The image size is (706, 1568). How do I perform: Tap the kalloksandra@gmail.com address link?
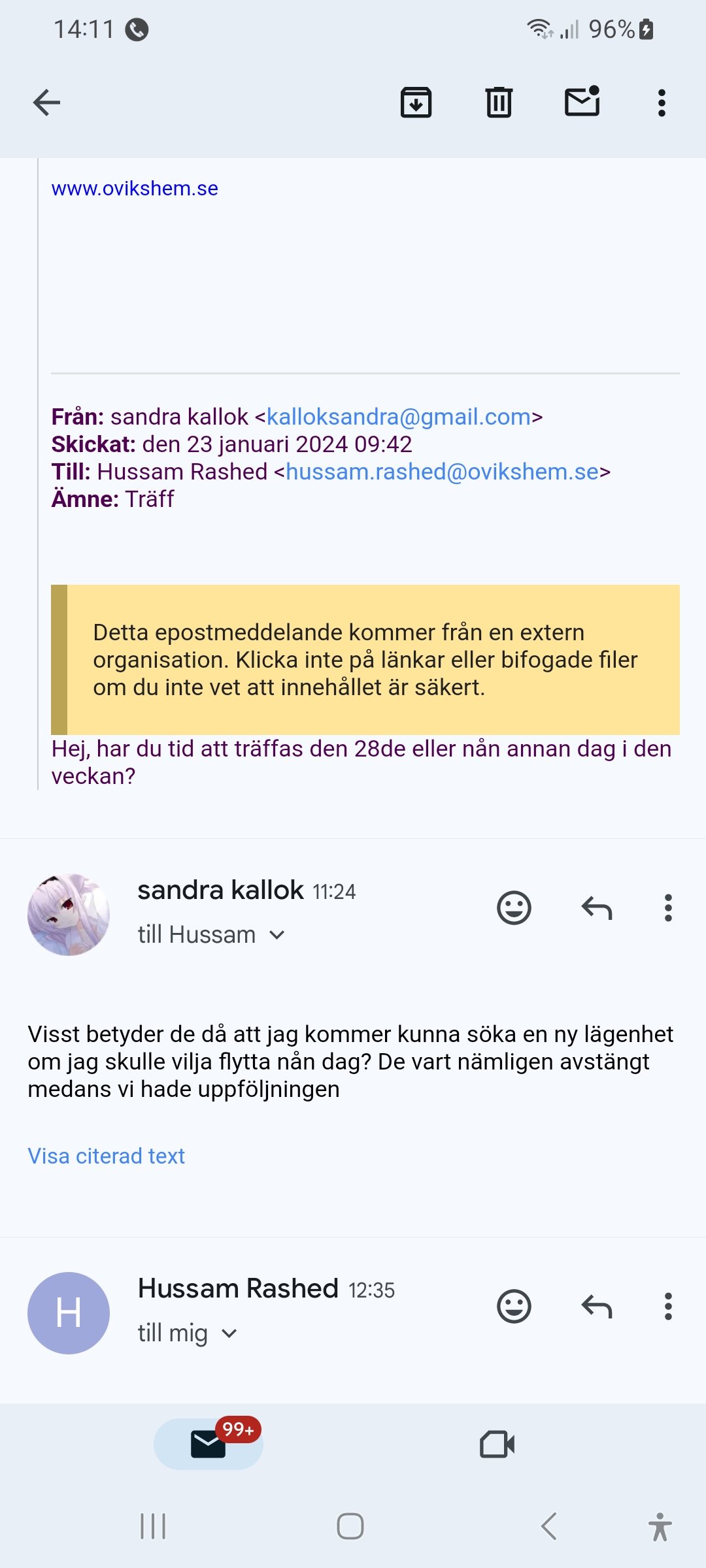tap(398, 416)
